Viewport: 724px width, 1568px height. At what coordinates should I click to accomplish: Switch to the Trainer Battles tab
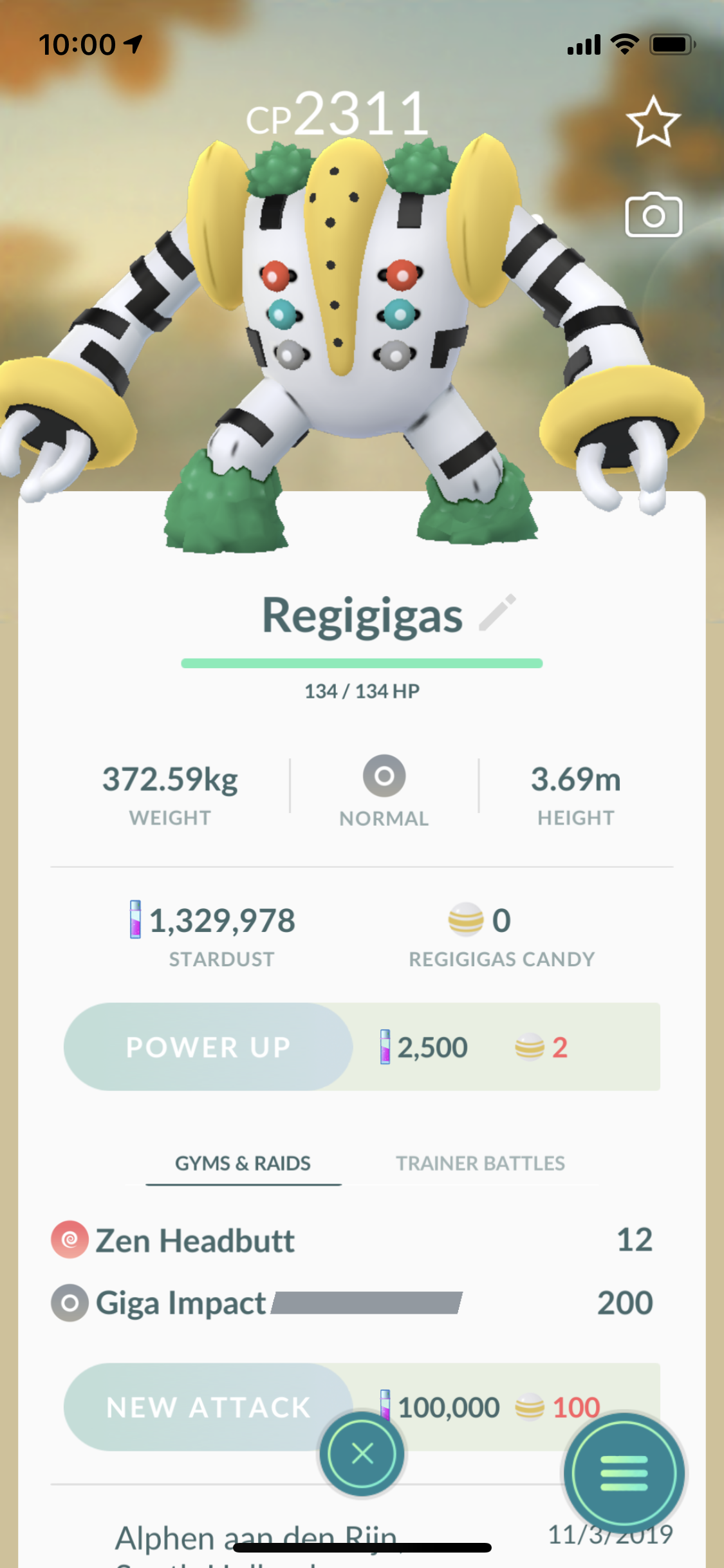pyautogui.click(x=480, y=1163)
